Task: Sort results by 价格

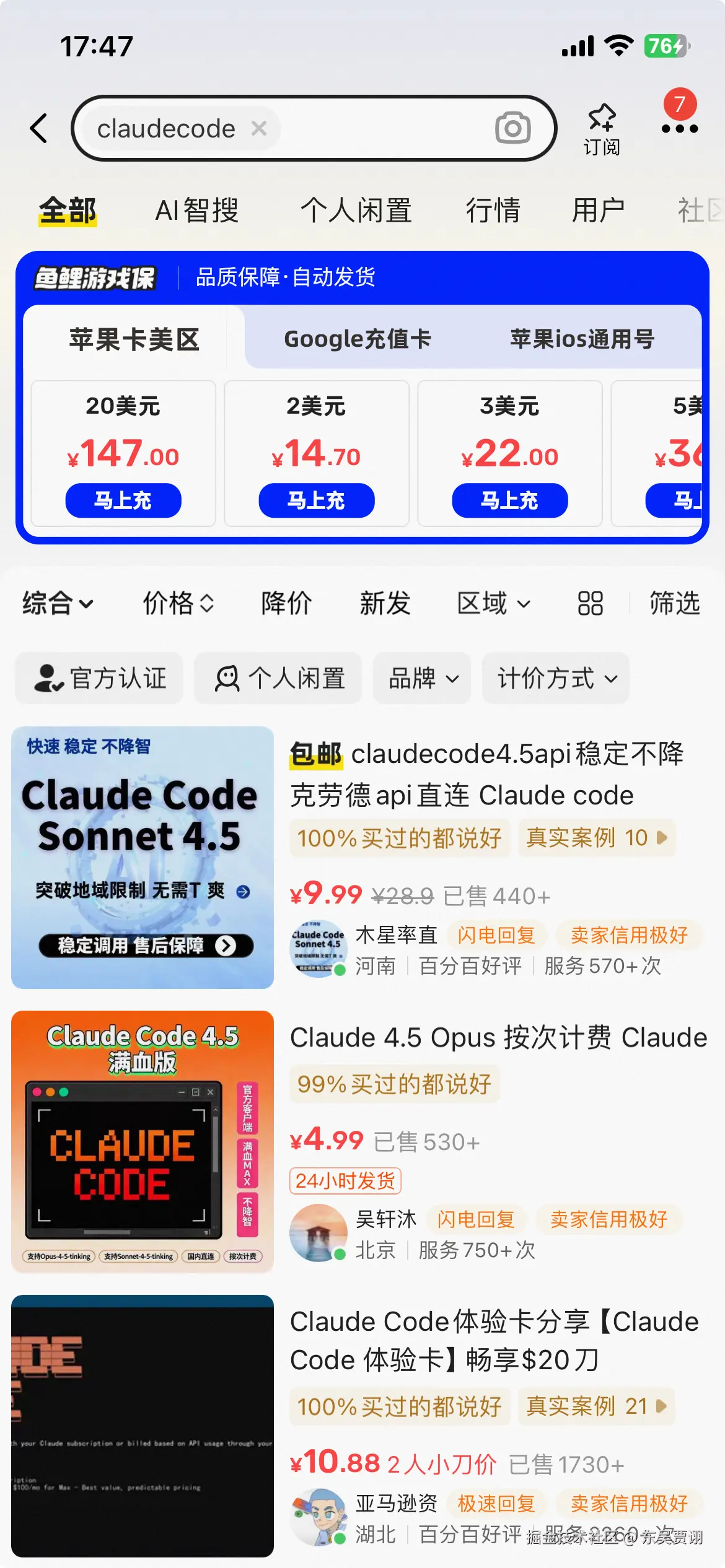Action: 178,603
